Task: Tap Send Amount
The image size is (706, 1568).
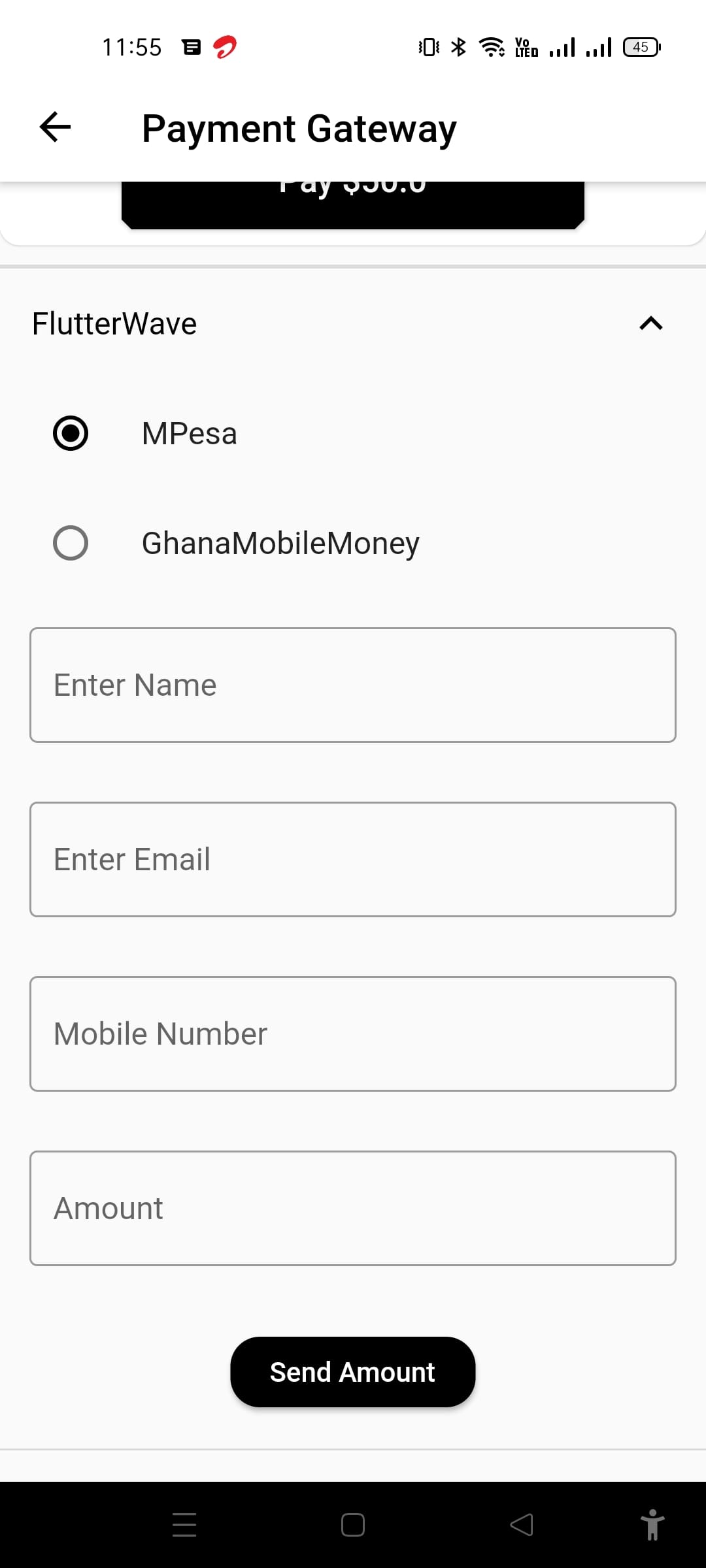Action: [353, 1372]
